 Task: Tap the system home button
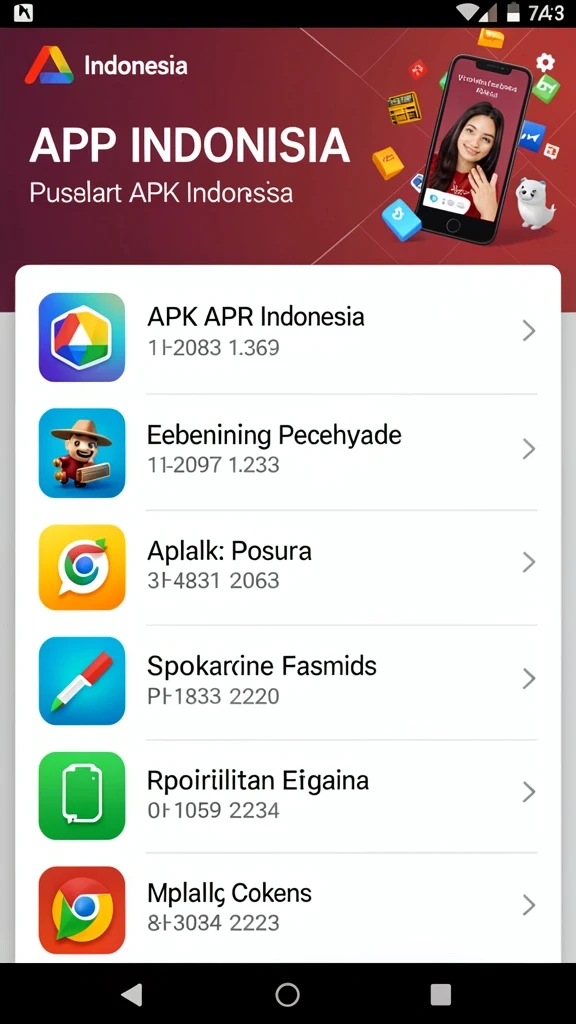pos(287,994)
